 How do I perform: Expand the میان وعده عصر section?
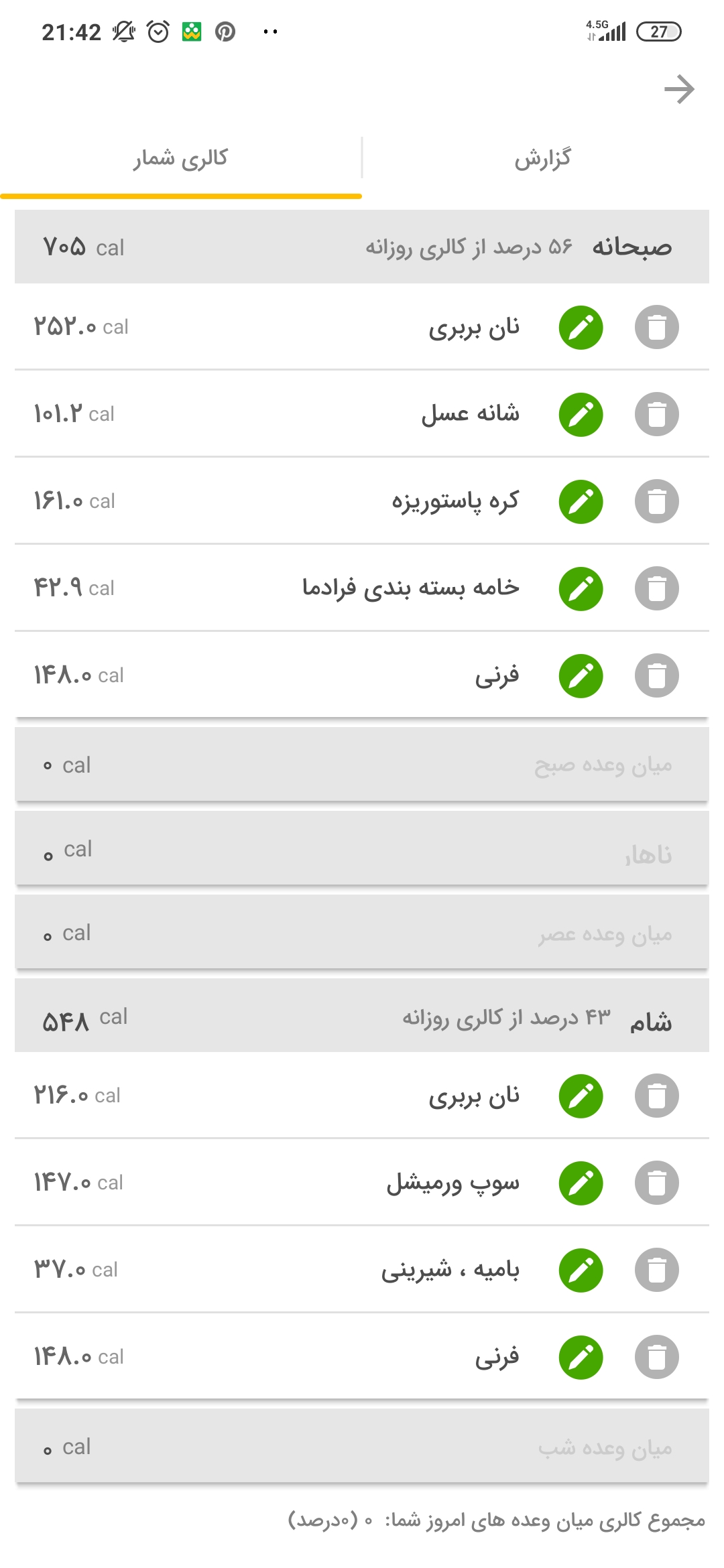coord(362,933)
